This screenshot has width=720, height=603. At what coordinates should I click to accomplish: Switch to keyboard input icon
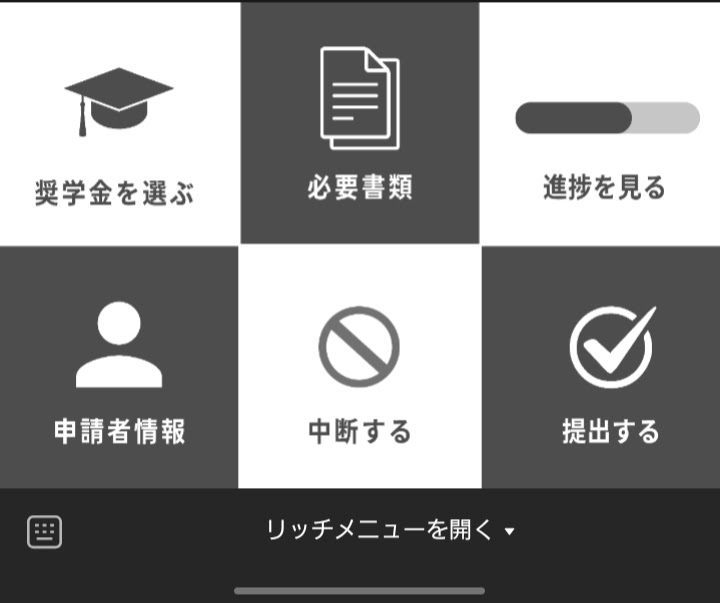[44, 531]
